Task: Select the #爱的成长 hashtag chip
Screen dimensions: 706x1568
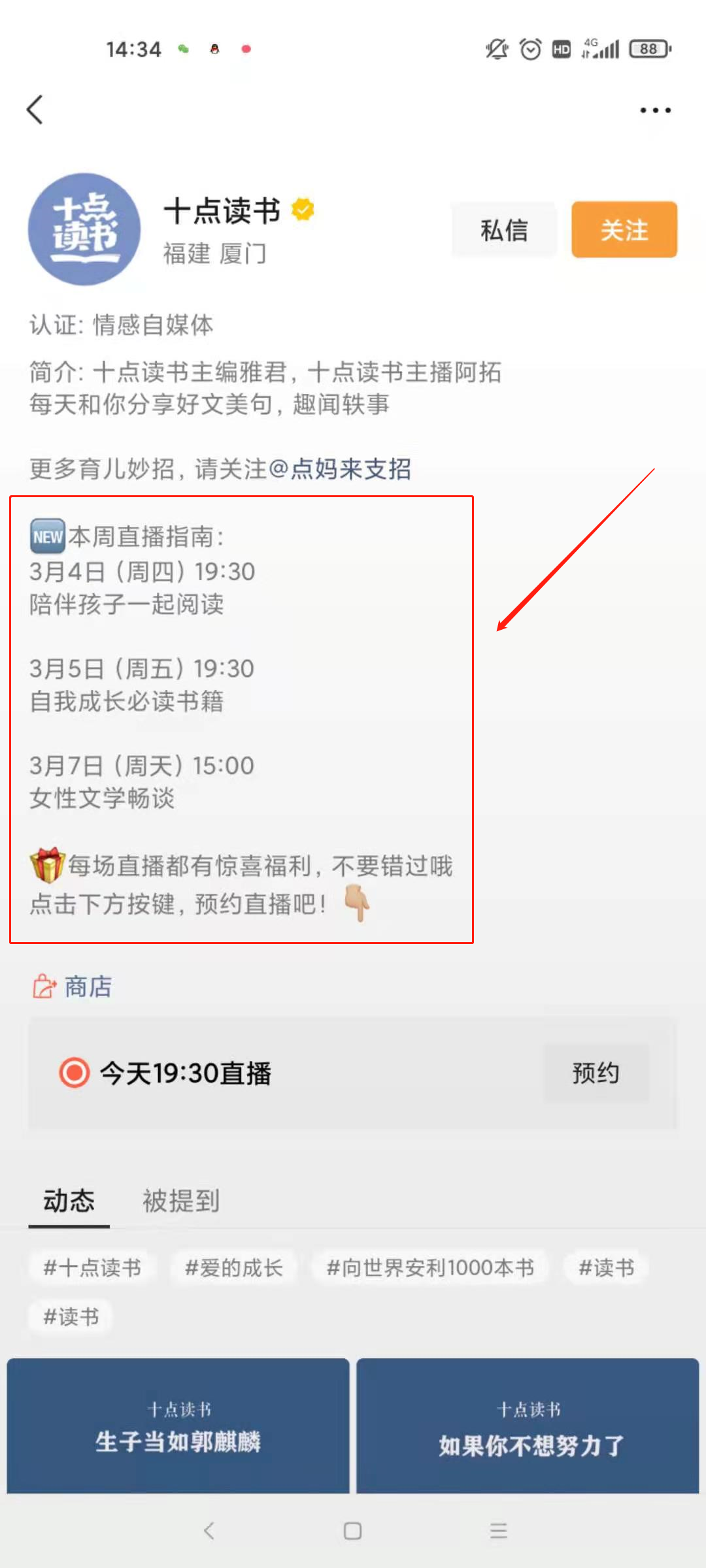Action: pyautogui.click(x=233, y=1267)
